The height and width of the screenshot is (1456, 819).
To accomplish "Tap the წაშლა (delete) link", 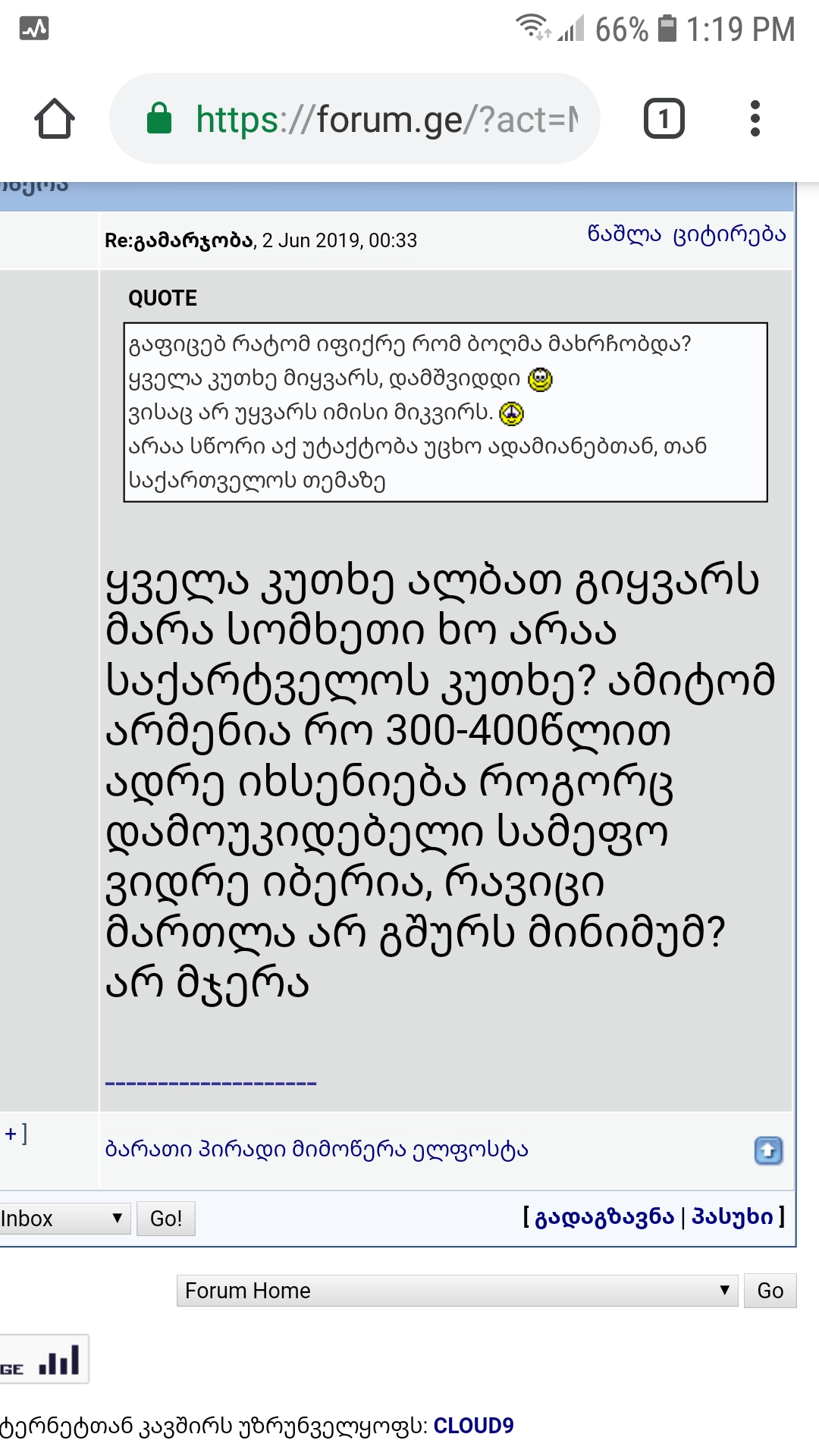I will pos(624,234).
